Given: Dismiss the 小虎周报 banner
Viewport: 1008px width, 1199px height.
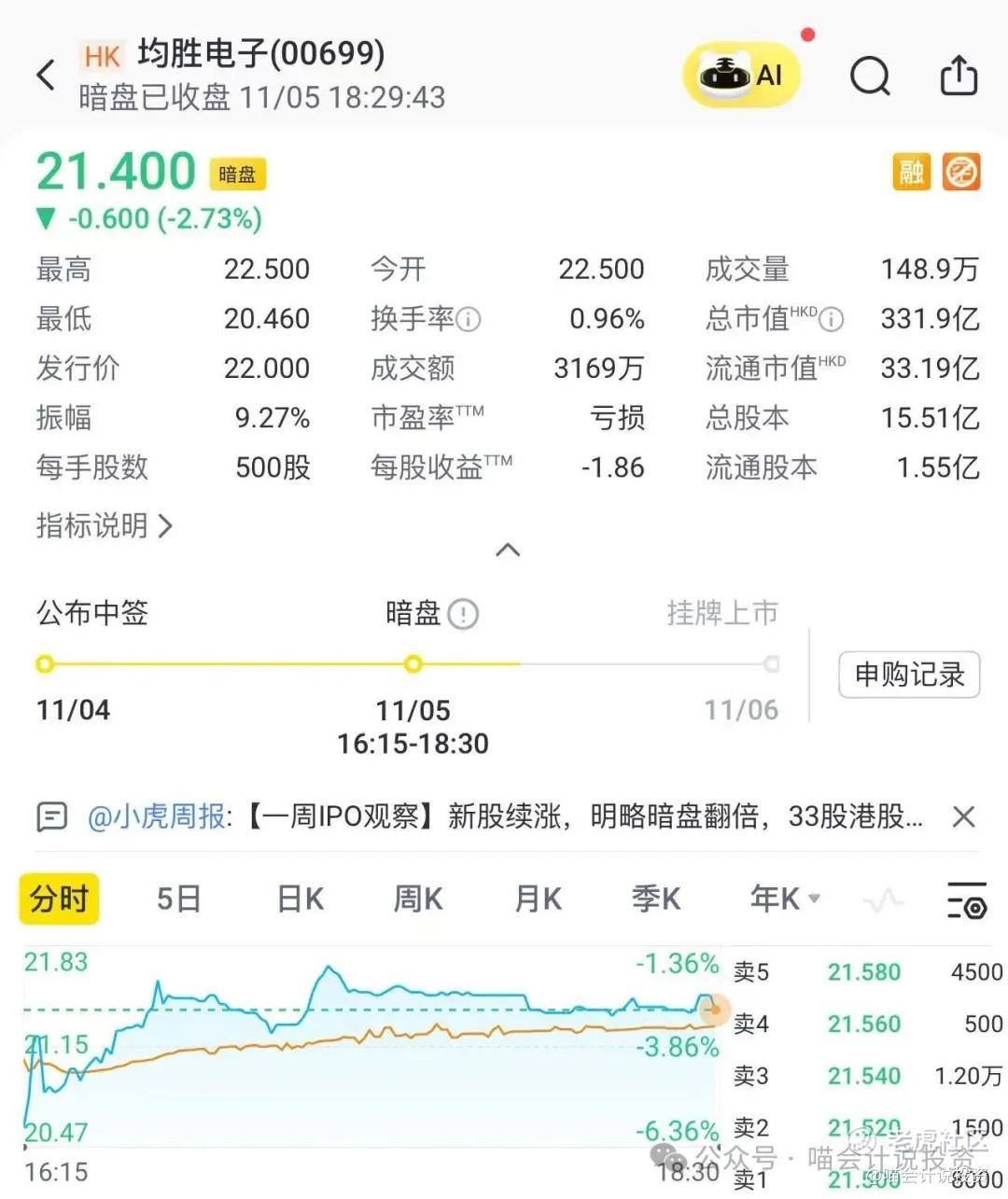Looking at the screenshot, I should point(963,817).
